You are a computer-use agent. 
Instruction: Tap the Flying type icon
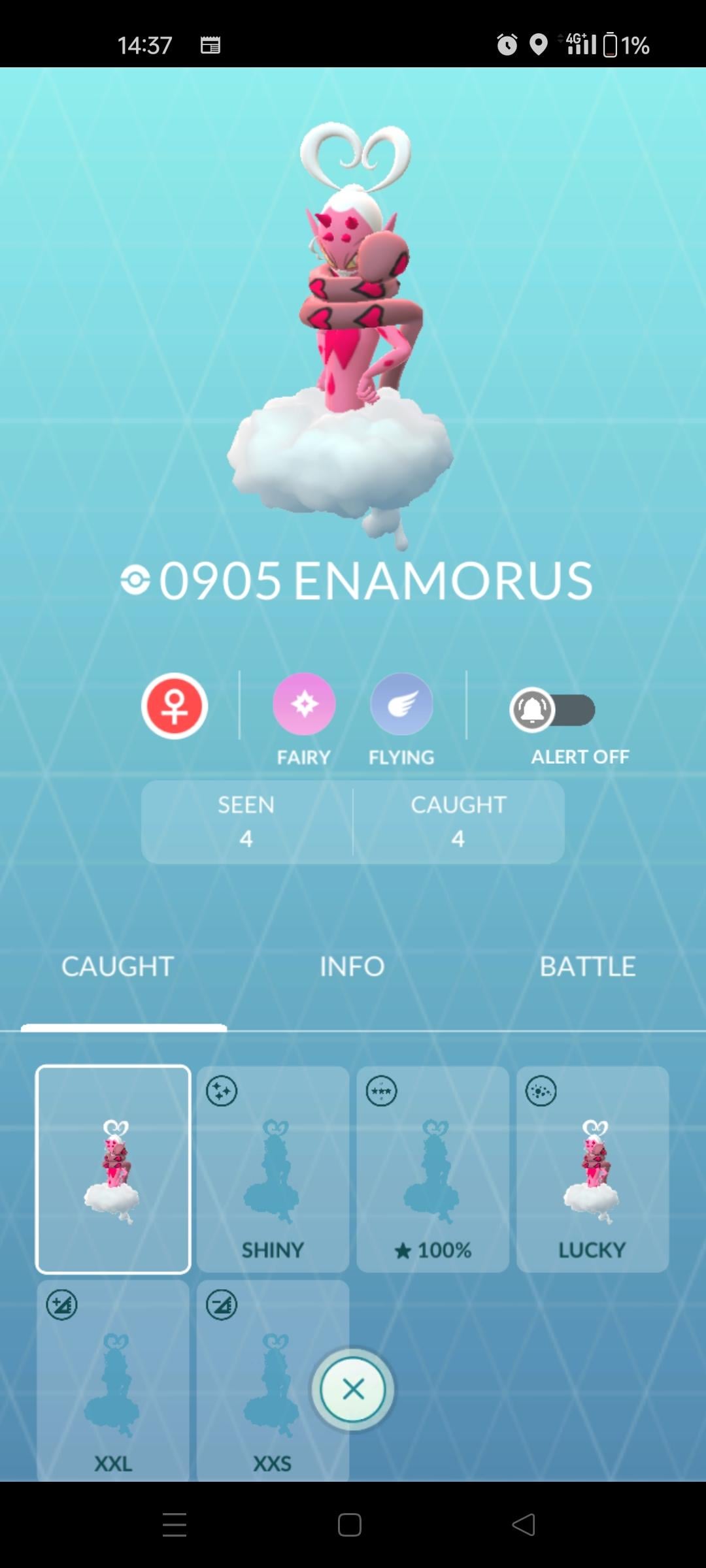401,705
